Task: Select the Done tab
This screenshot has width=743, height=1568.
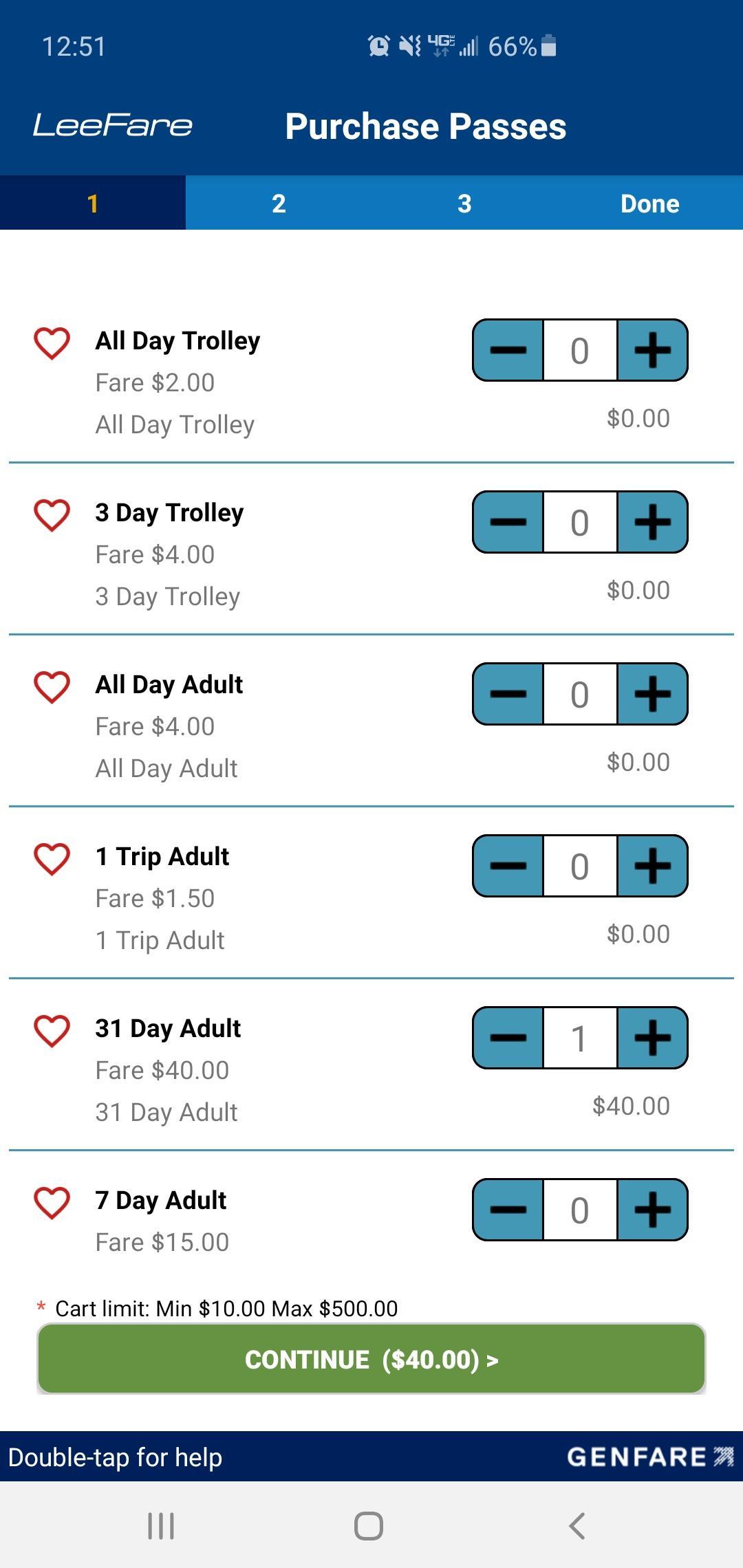Action: (x=649, y=204)
